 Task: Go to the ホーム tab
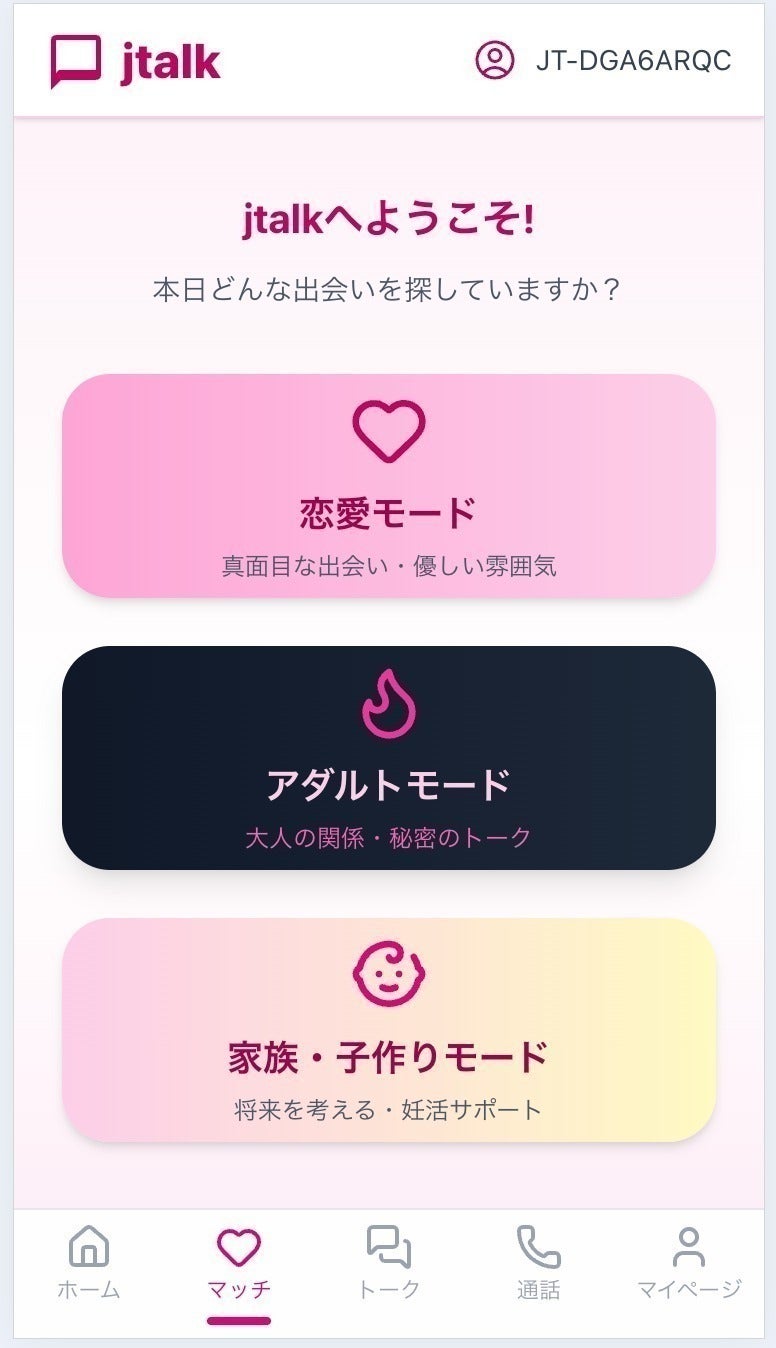pyautogui.click(x=89, y=1264)
